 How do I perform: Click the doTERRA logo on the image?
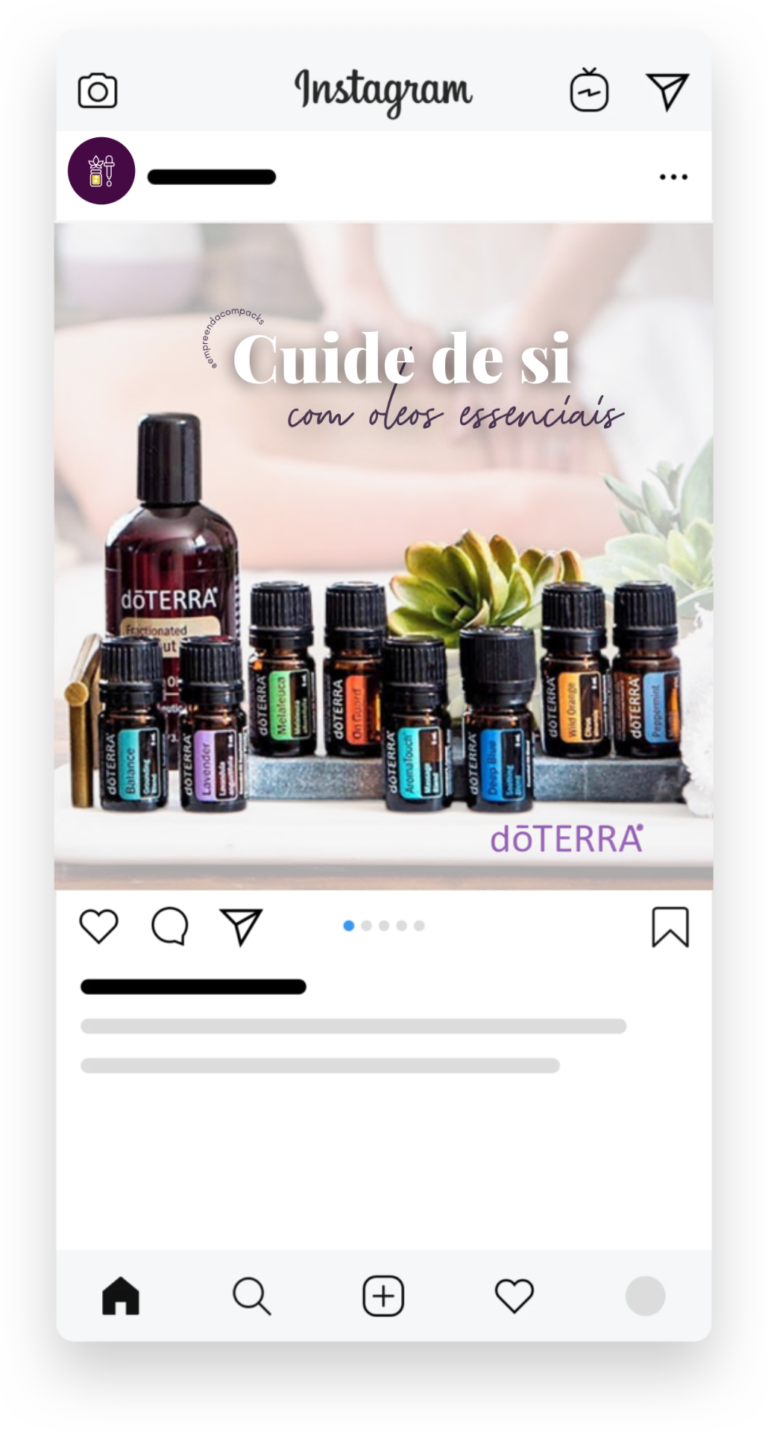point(566,840)
